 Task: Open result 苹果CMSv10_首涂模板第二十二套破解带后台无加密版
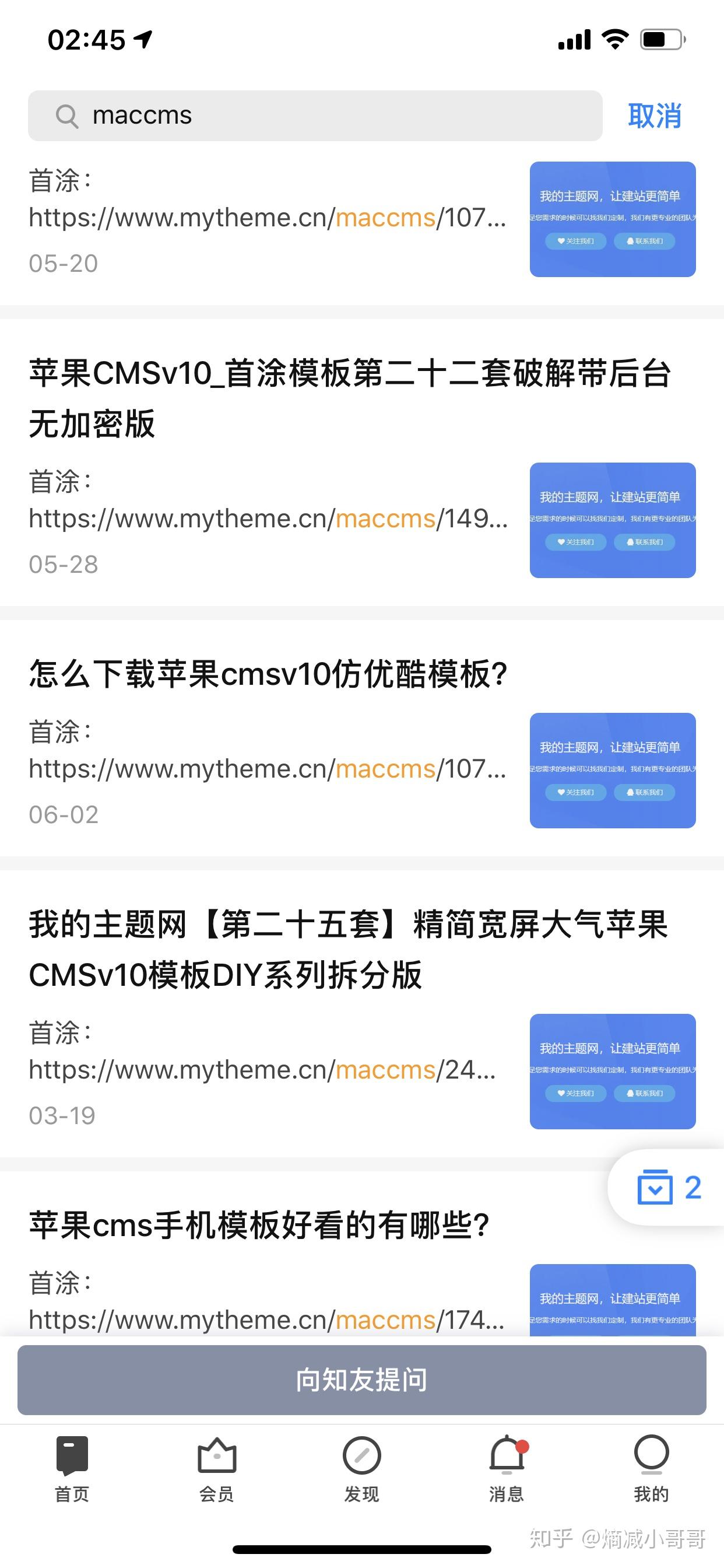pos(350,397)
